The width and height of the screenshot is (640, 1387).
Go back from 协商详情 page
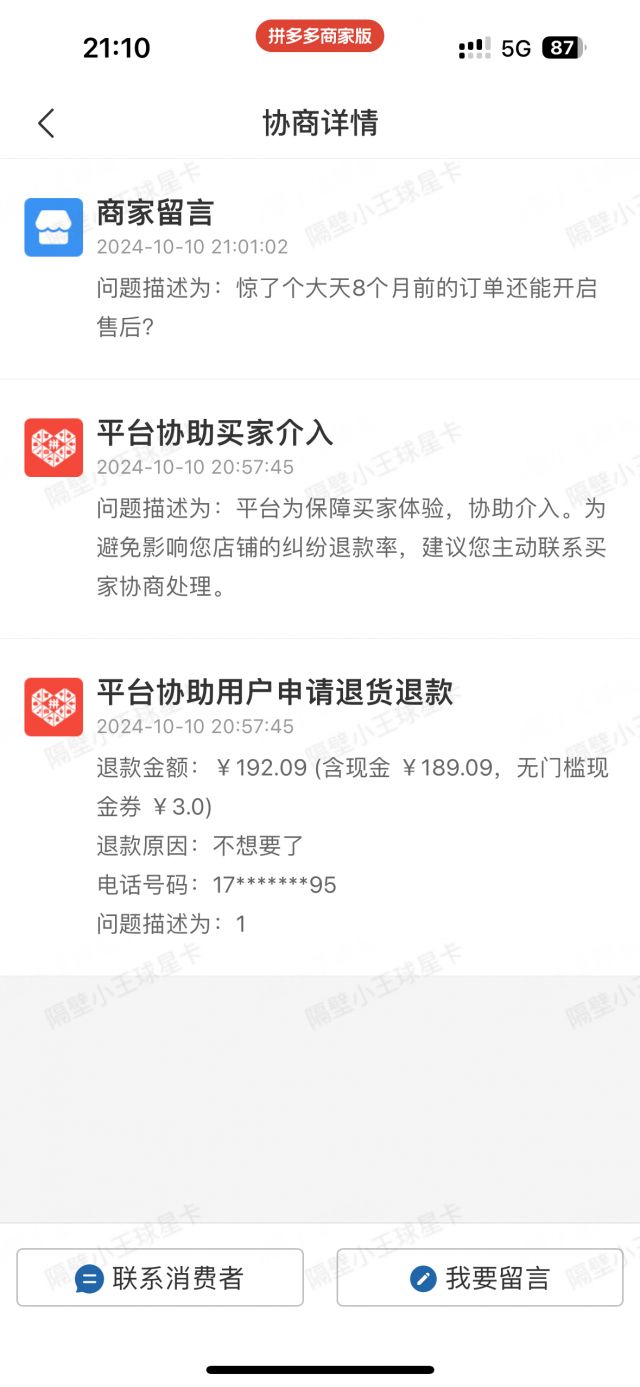46,124
